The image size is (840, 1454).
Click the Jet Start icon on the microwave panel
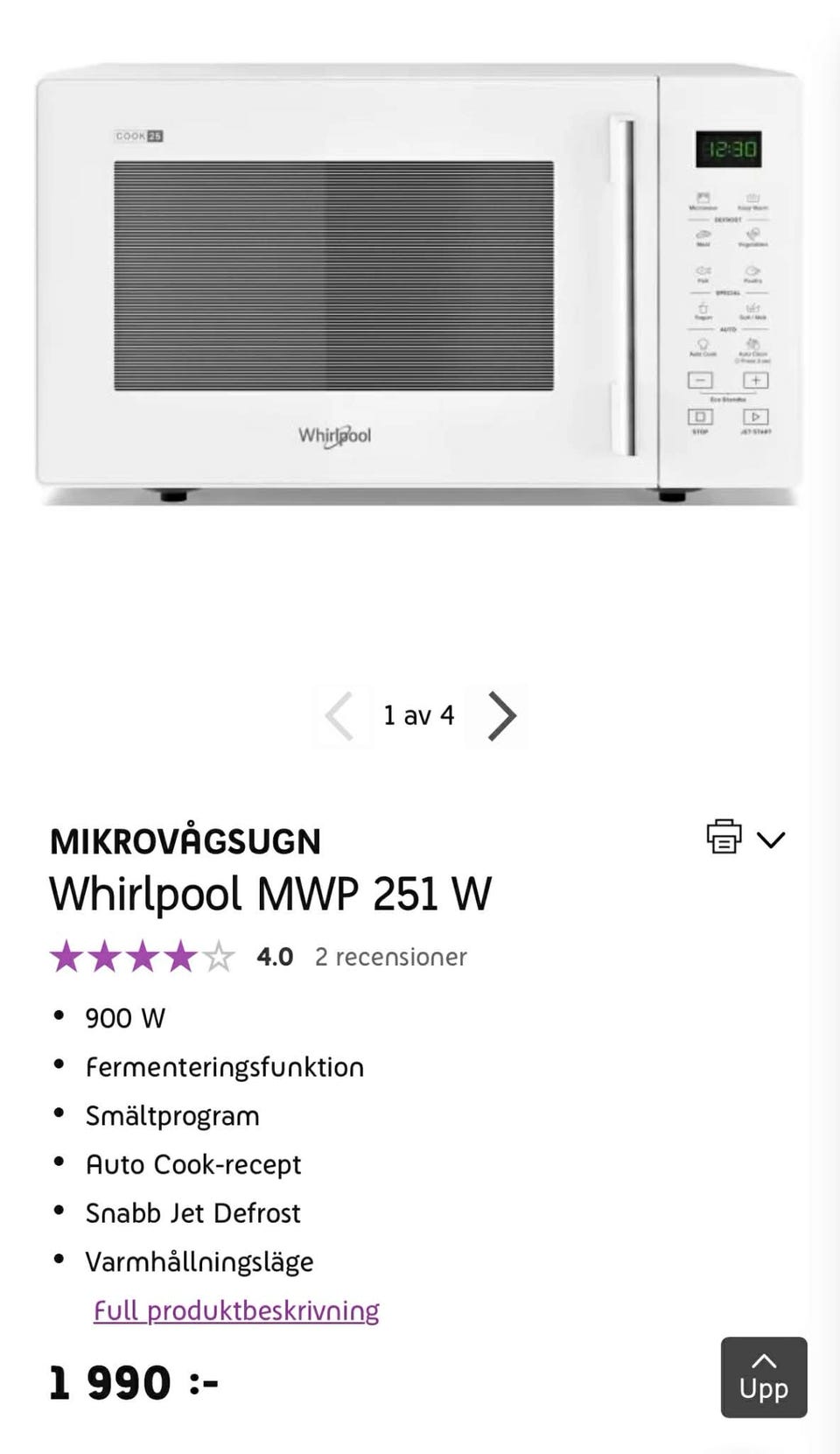tap(754, 418)
